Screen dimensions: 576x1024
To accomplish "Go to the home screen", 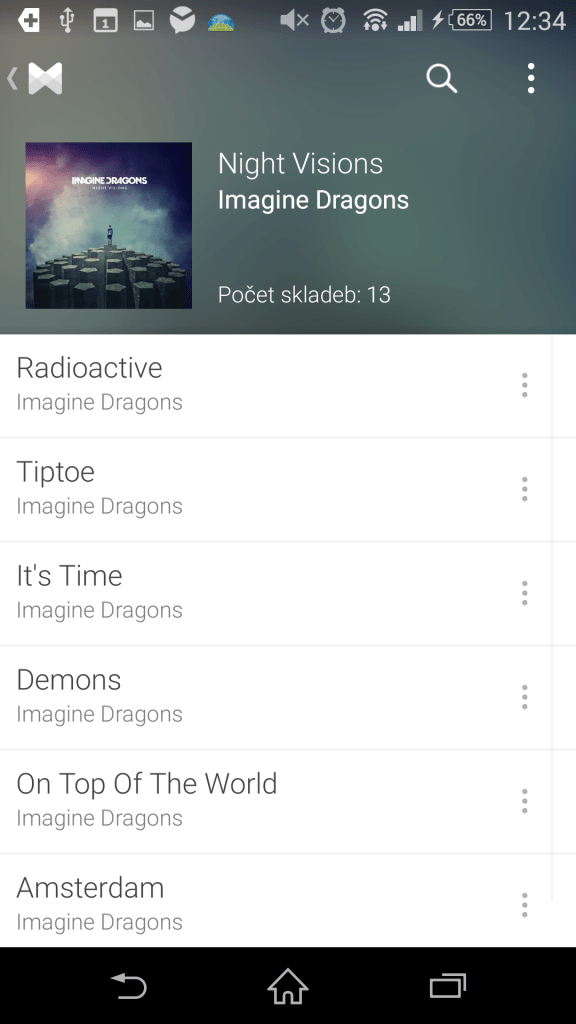I will pos(288,986).
